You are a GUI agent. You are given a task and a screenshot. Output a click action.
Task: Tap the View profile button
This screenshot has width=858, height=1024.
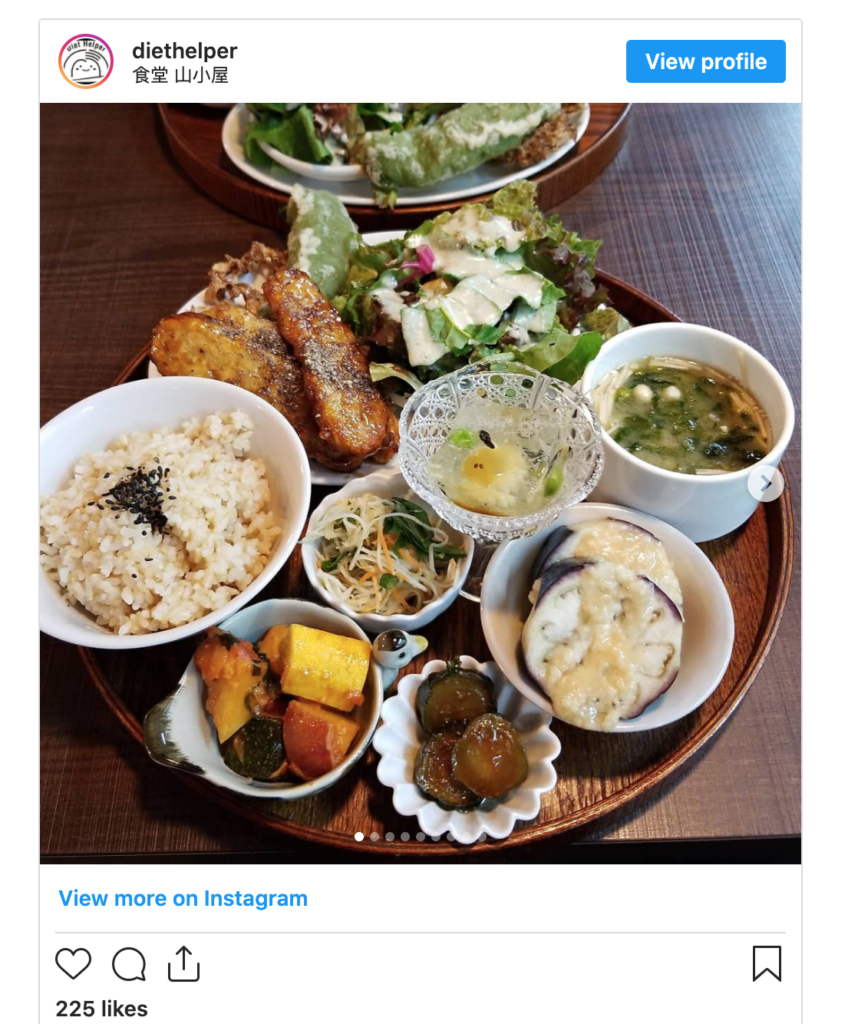coord(705,62)
